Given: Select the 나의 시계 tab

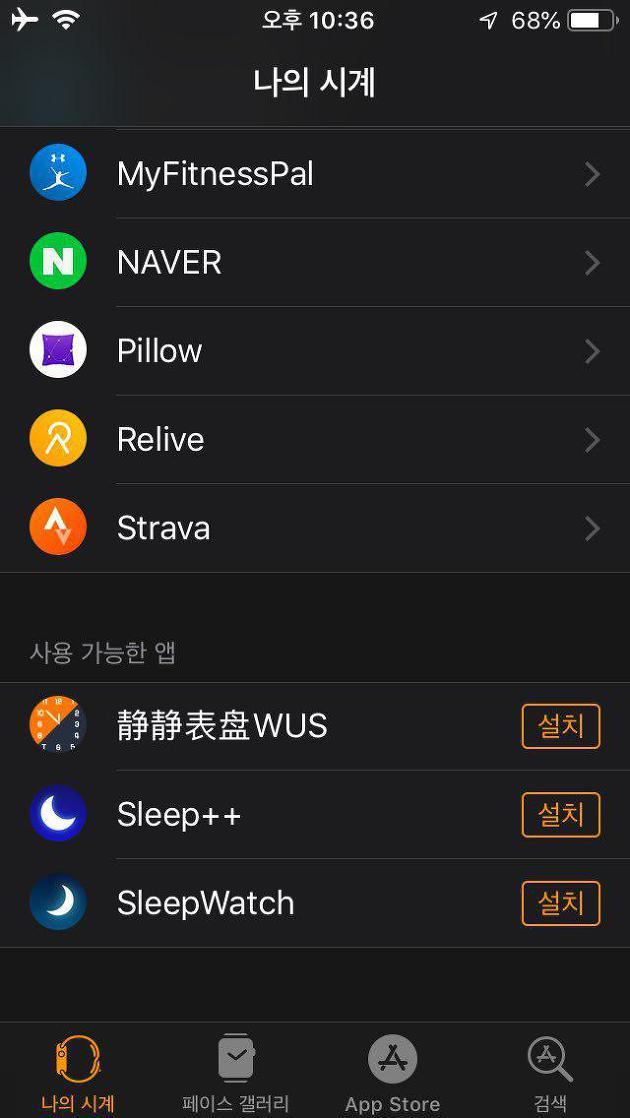Looking at the screenshot, I should [78, 1073].
